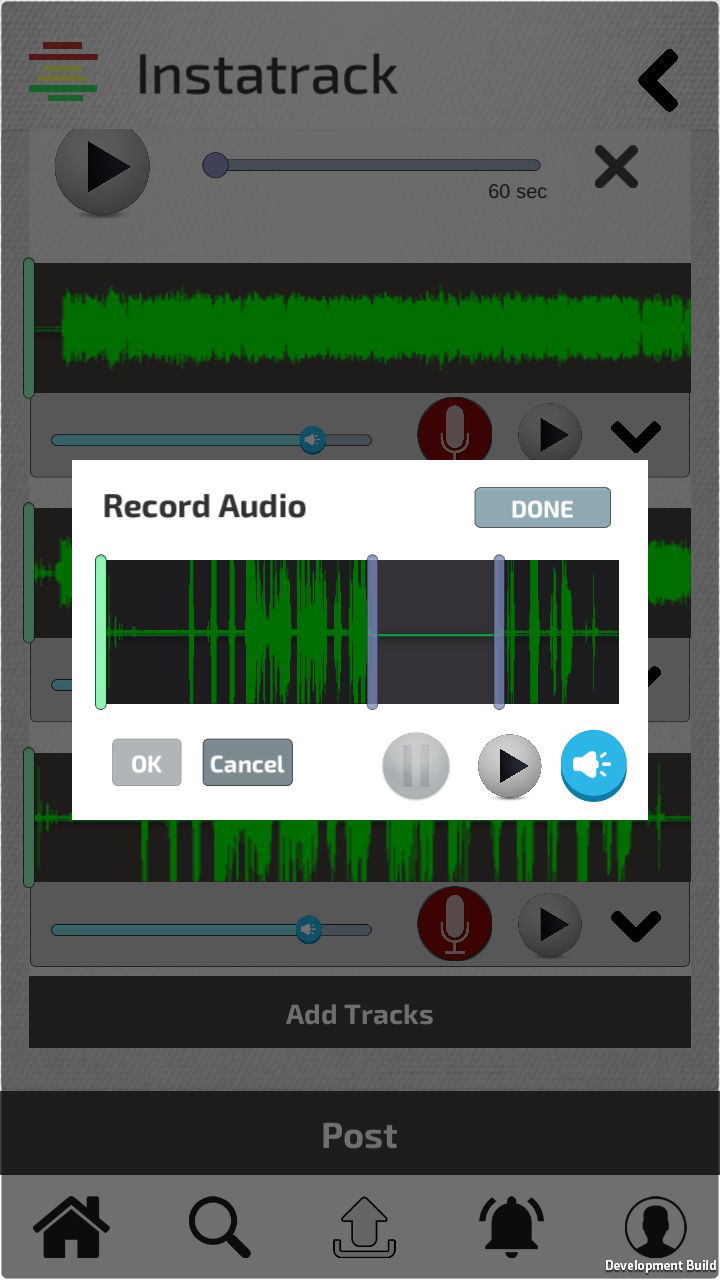Tap the 60 sec playback progress slider
The height and width of the screenshot is (1280, 720).
(372, 165)
